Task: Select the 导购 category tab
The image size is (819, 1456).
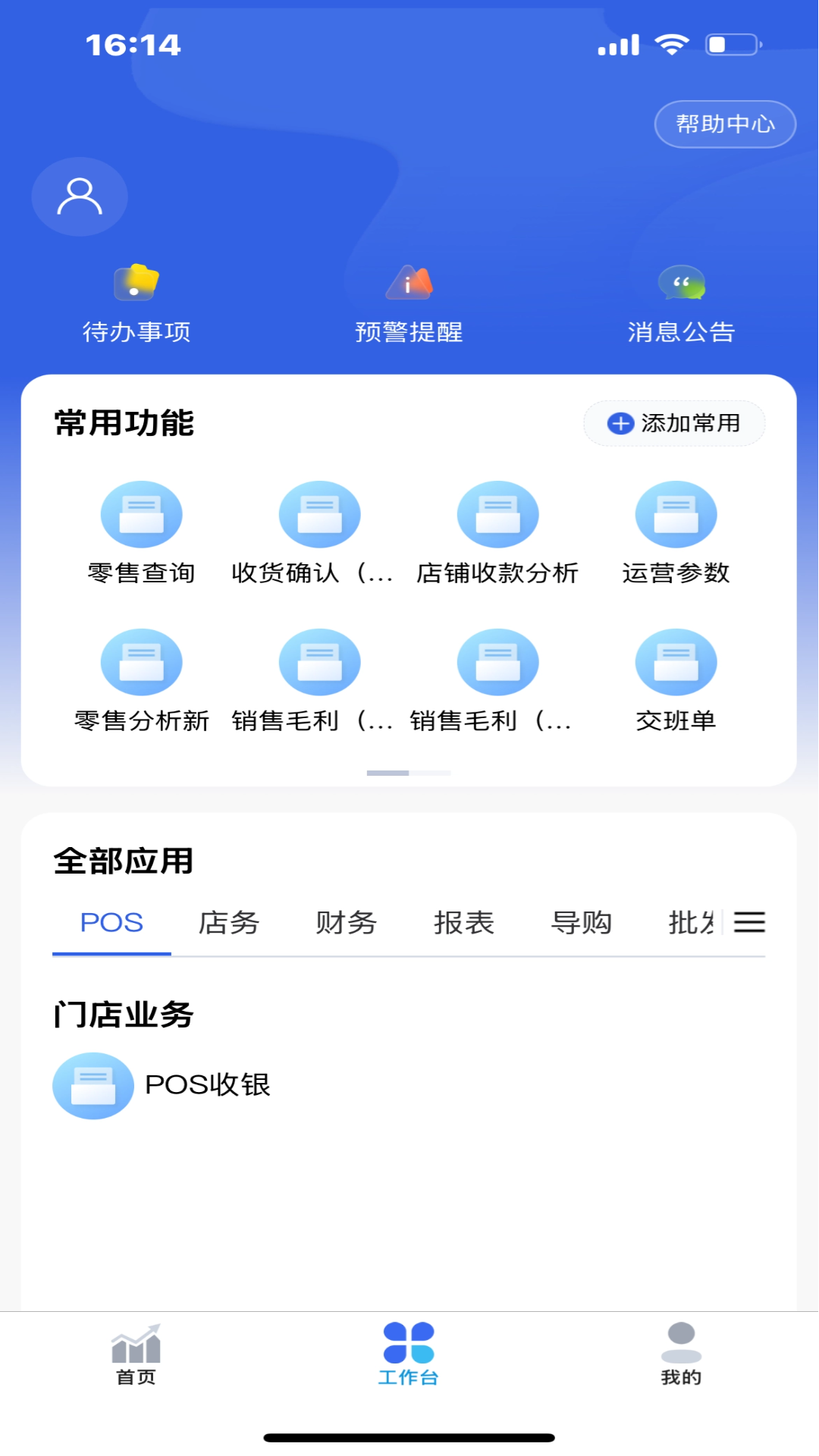Action: pyautogui.click(x=580, y=922)
